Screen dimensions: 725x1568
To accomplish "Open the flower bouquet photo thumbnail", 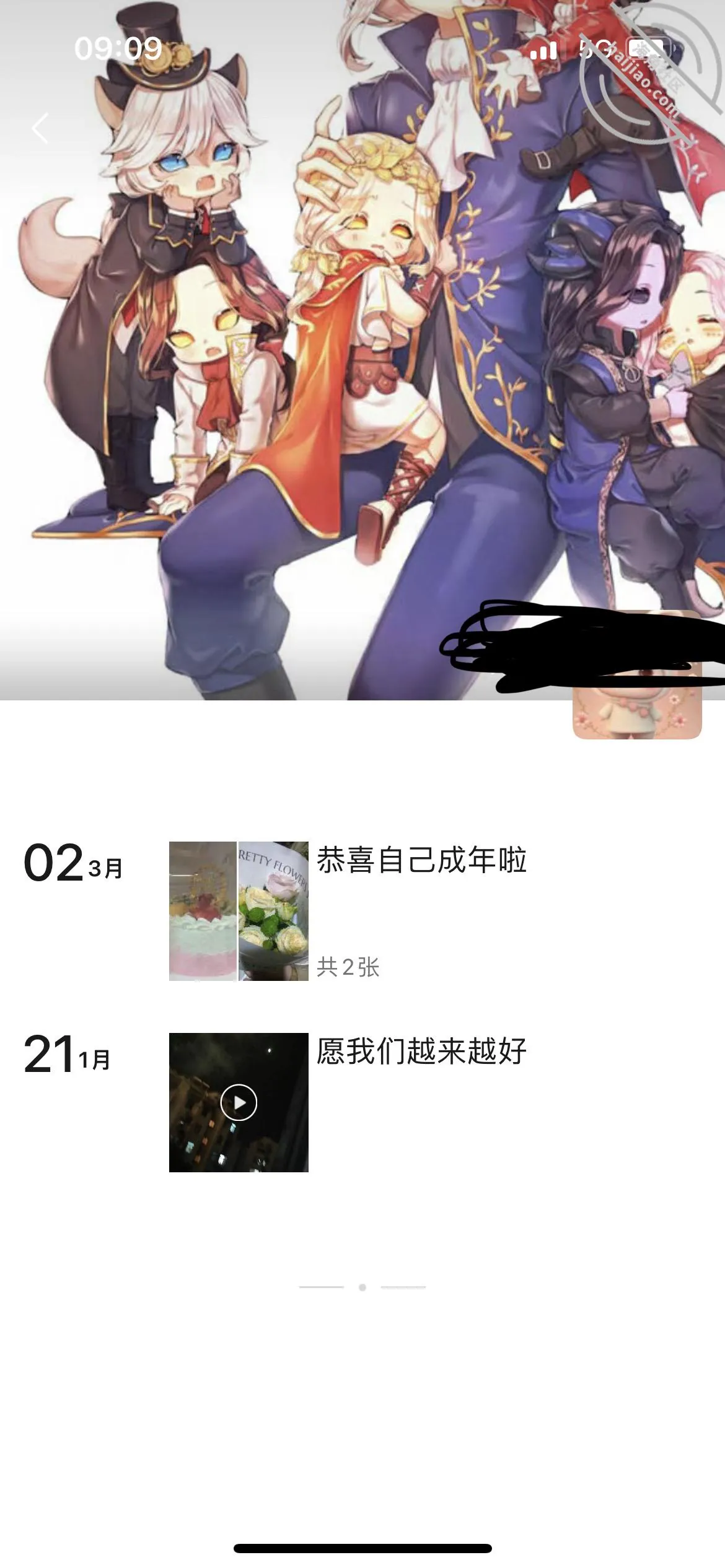I will [x=274, y=911].
